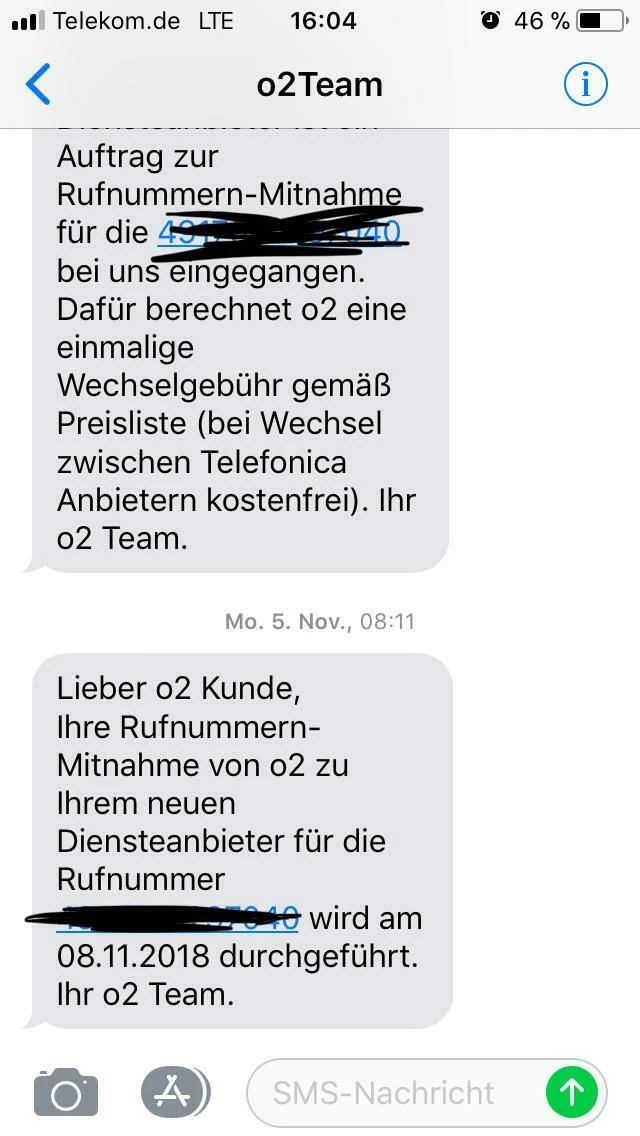This screenshot has height=1136, width=640.
Task: Tap the phone number link before 'wird am'
Action: point(180,917)
